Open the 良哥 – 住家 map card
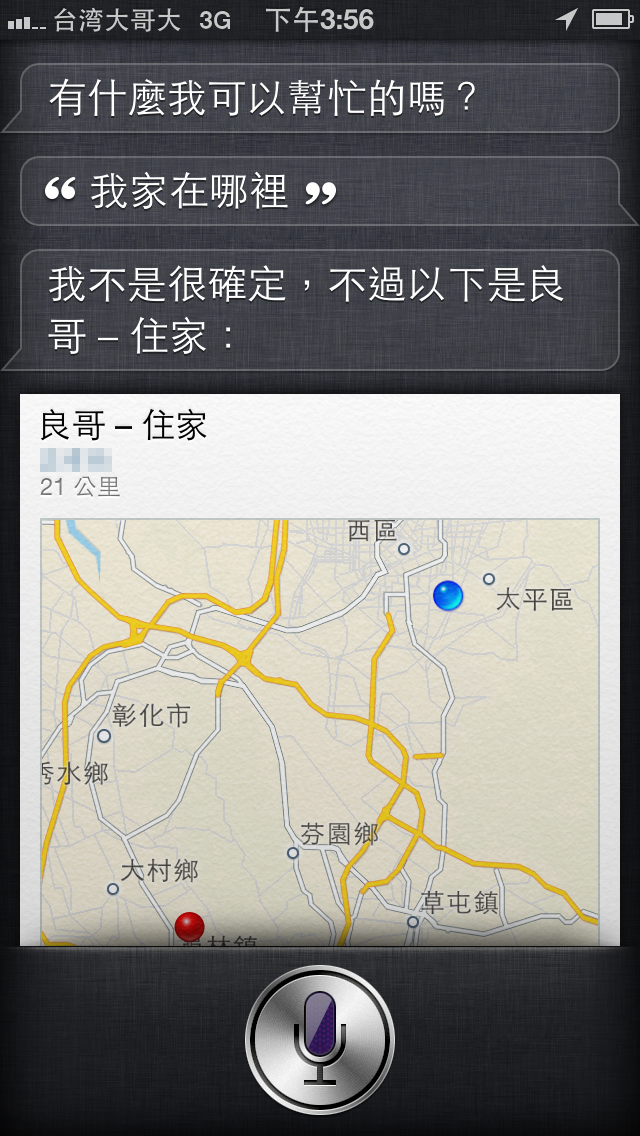Viewport: 640px width, 1136px height. point(320,669)
